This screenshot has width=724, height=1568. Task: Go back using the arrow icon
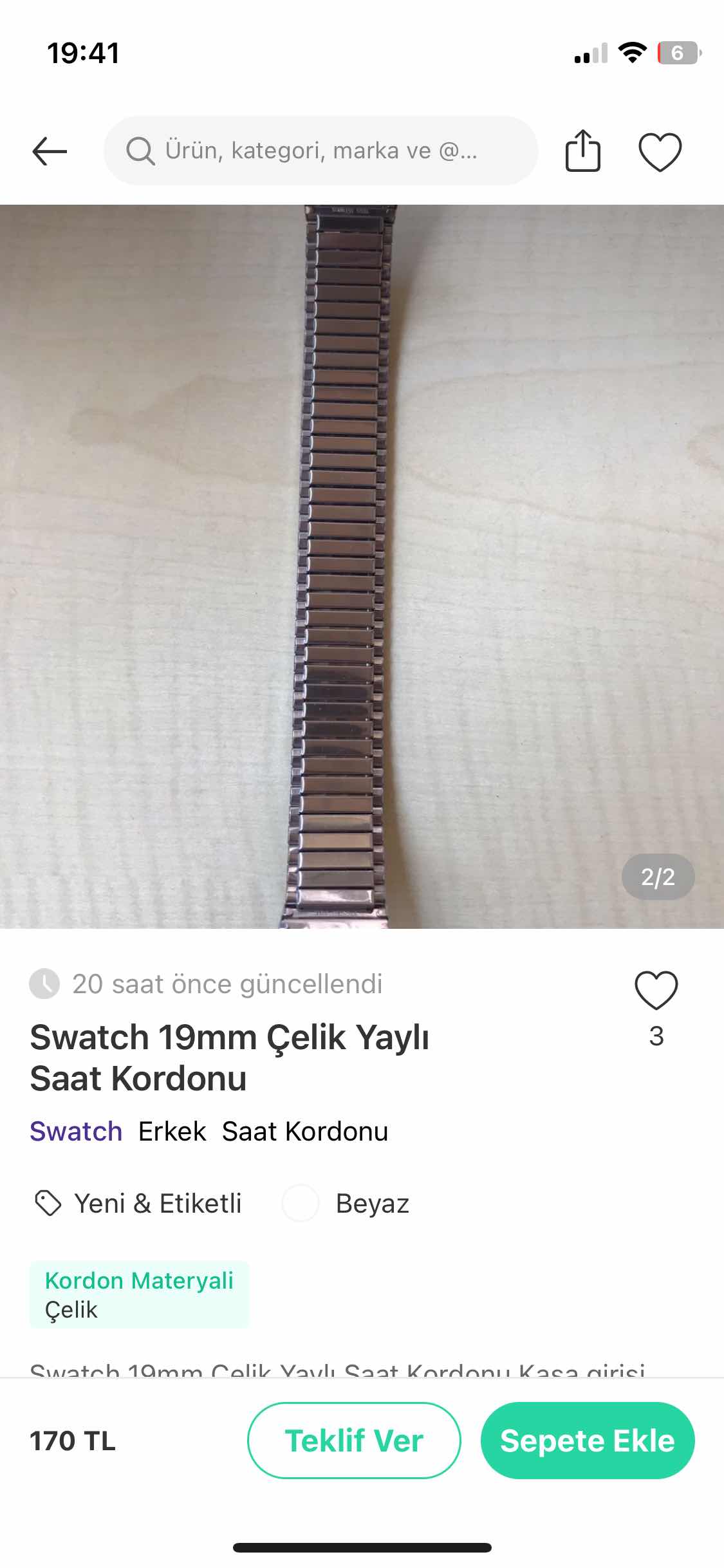50,152
